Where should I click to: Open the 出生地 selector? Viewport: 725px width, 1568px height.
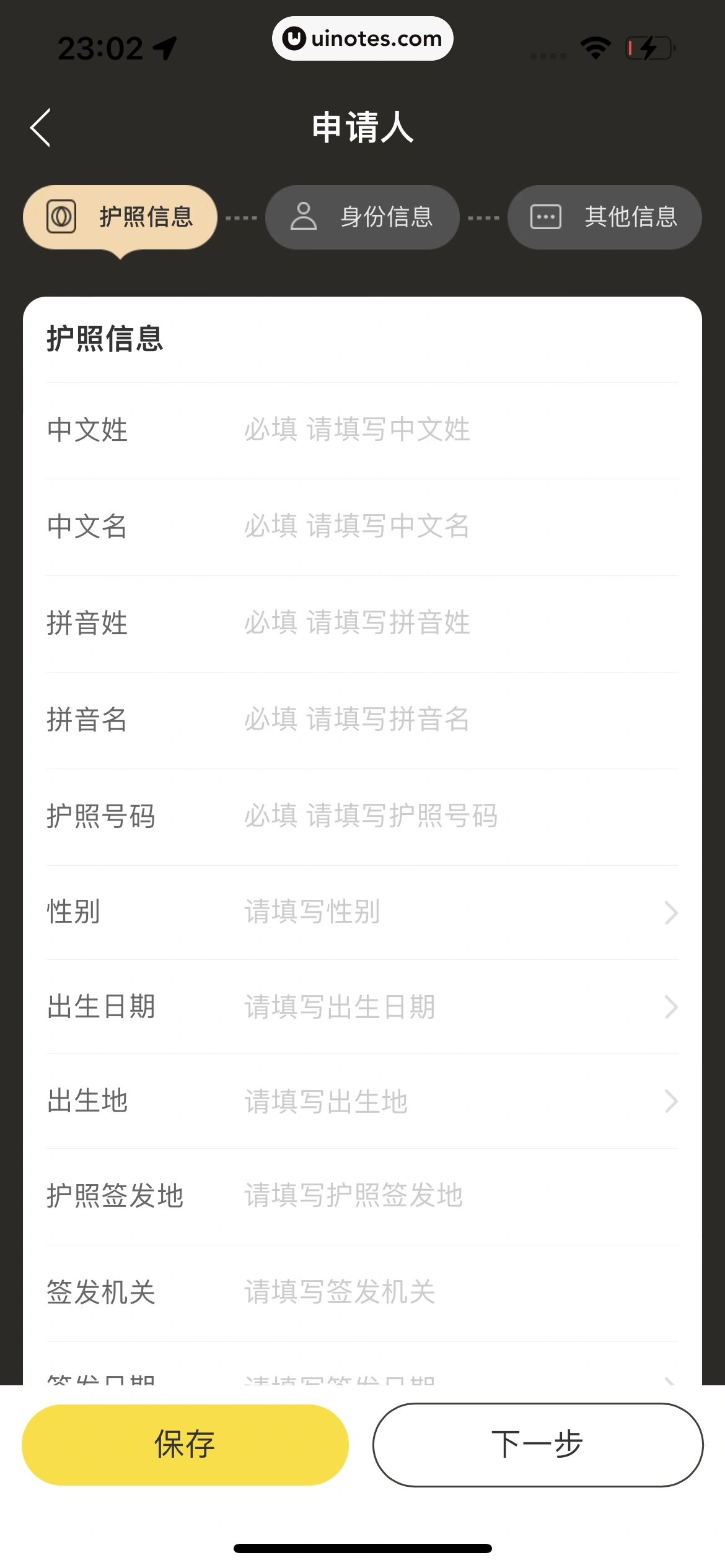[459, 1102]
